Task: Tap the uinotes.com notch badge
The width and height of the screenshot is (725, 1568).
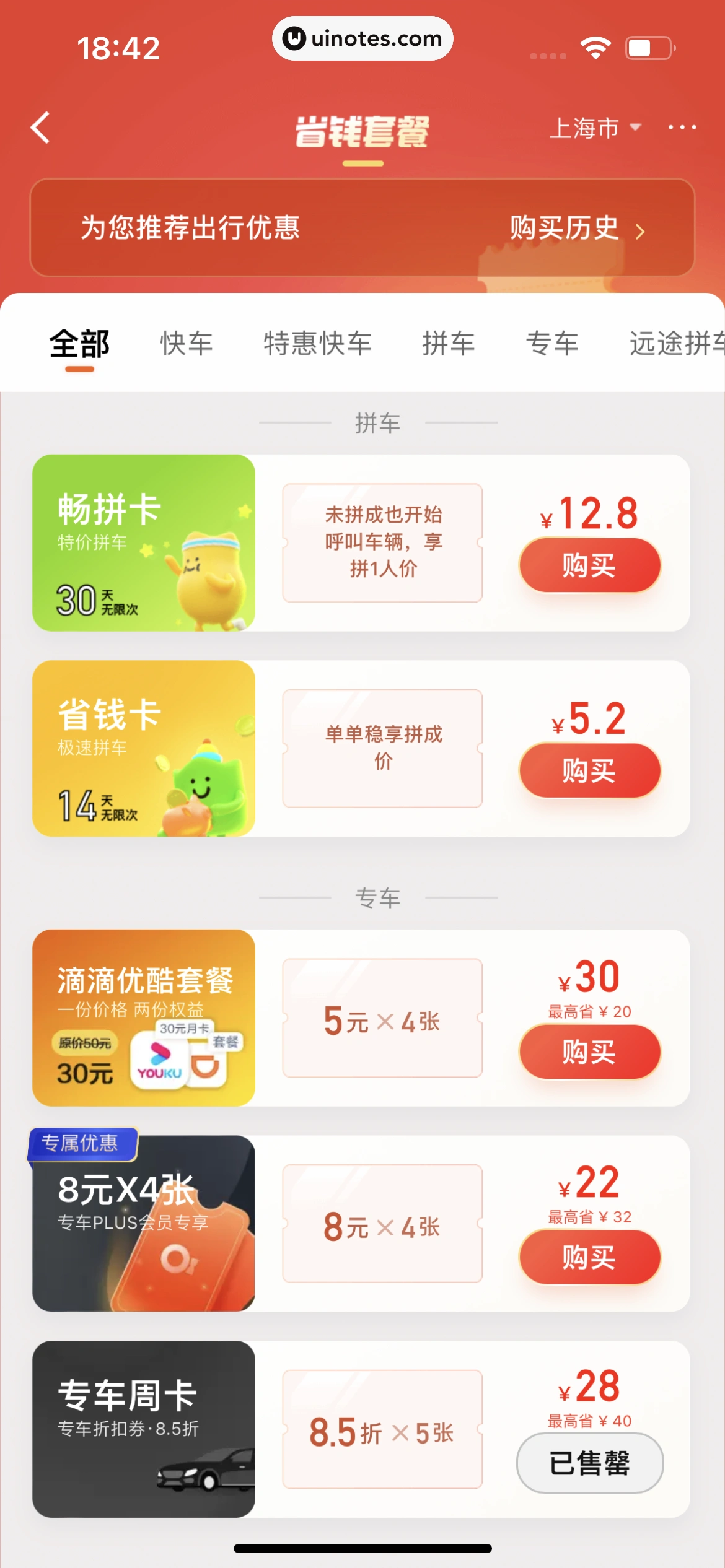Action: coord(362,38)
